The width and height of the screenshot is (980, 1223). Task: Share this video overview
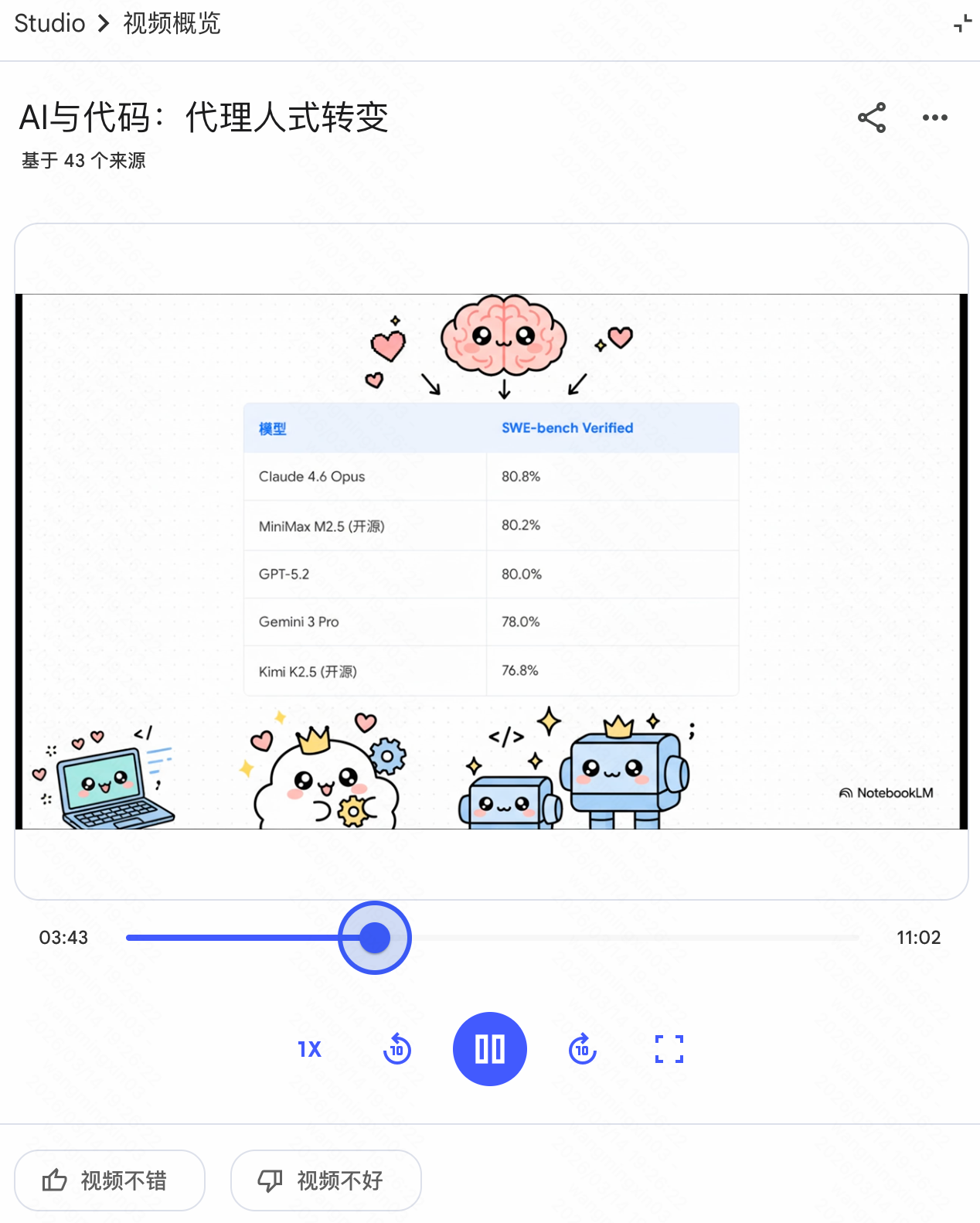[x=872, y=118]
